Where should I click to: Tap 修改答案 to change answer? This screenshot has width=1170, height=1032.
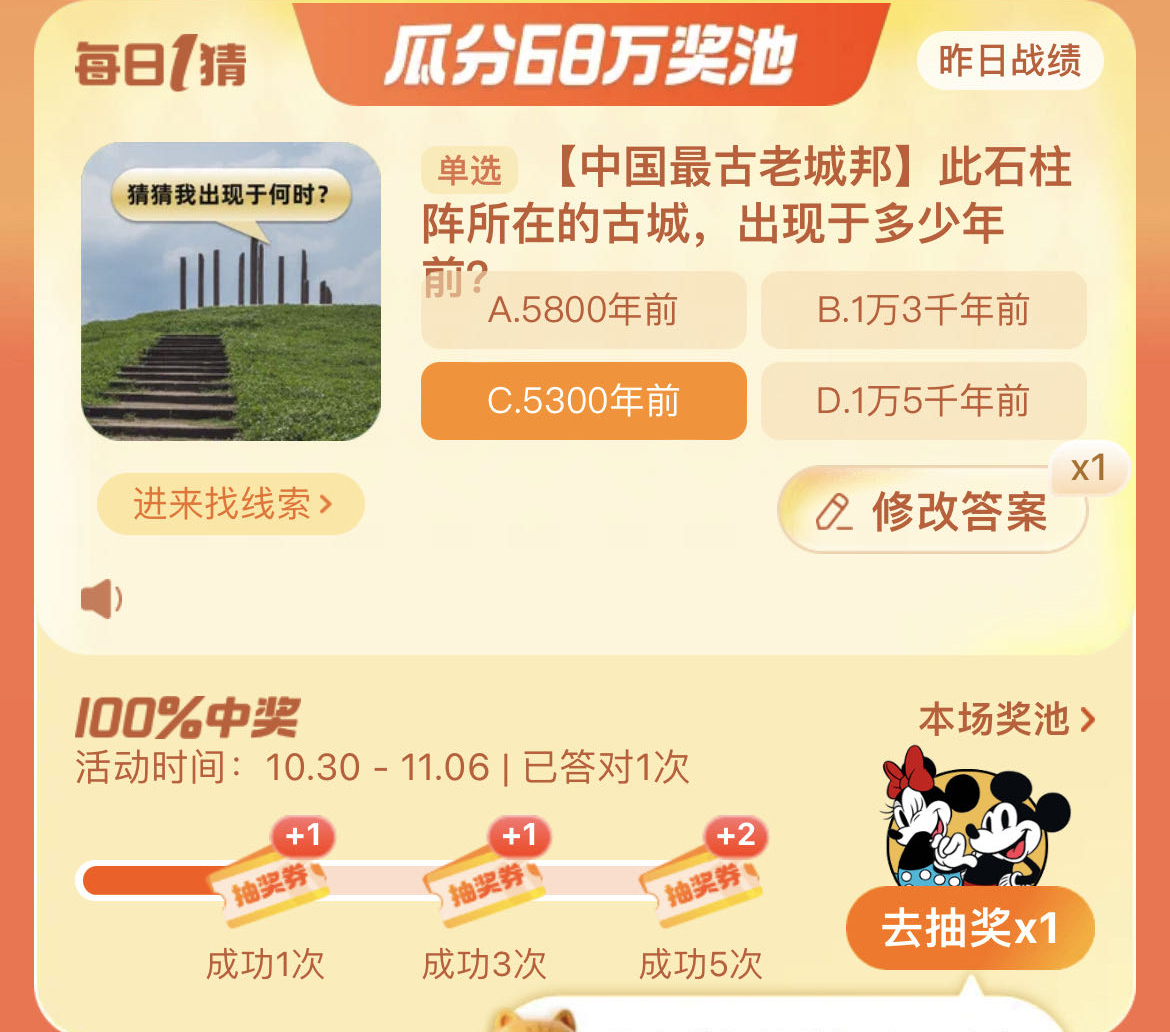[932, 511]
